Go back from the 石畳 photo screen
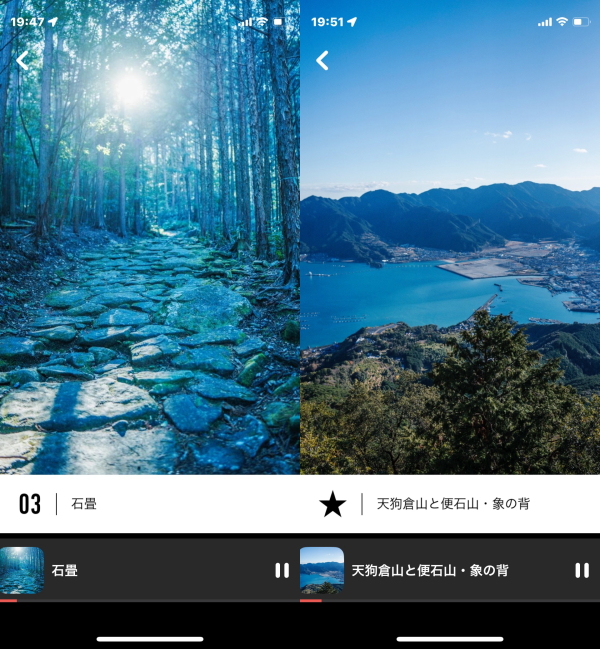Screen dimensions: 600x649 pos(22,60)
